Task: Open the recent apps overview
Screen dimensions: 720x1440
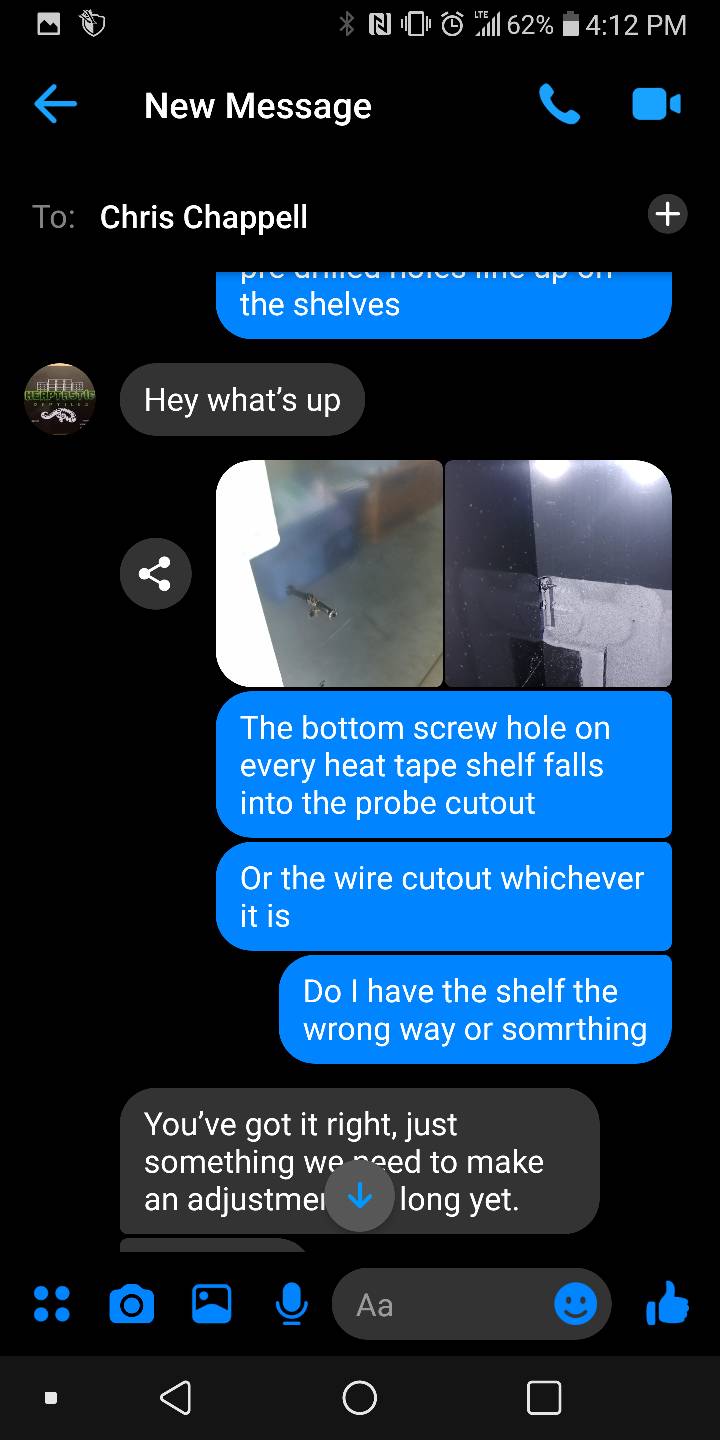Action: pos(543,1397)
